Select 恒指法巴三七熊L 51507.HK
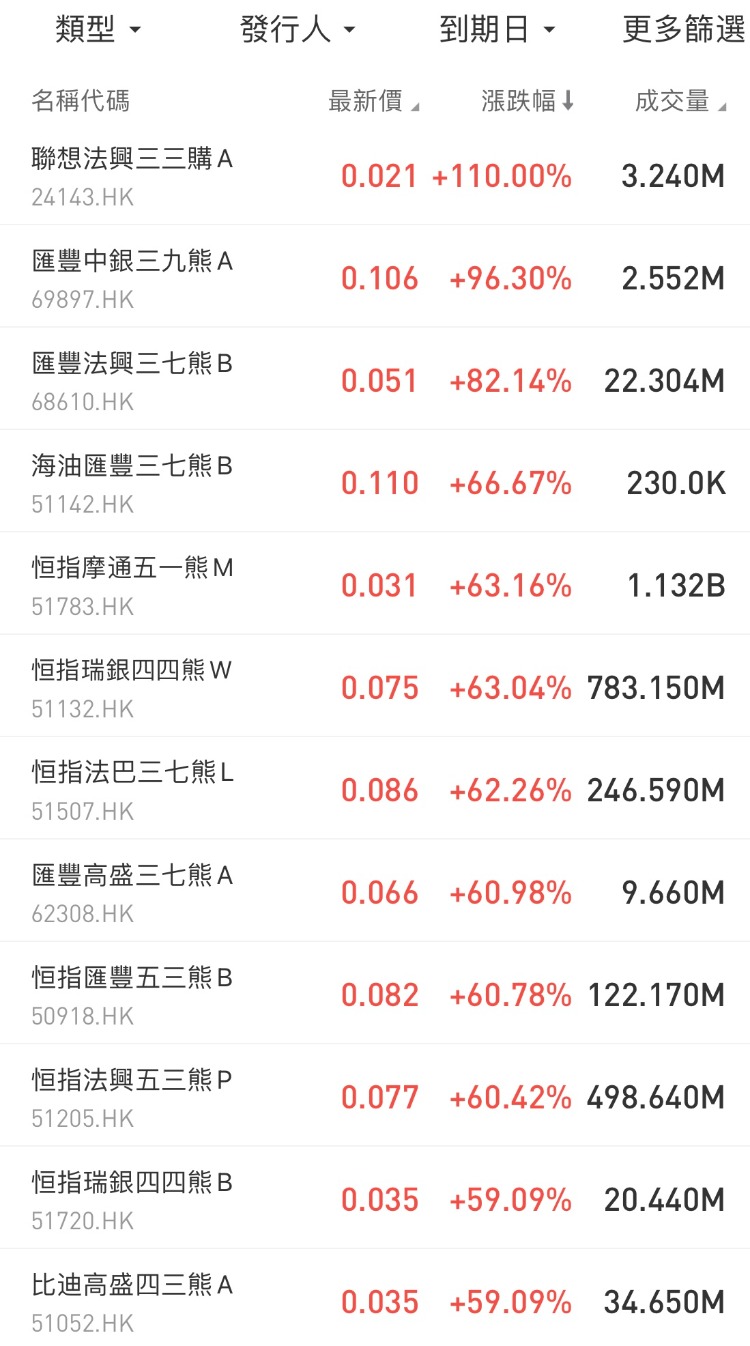The width and height of the screenshot is (750, 1346). (375, 790)
